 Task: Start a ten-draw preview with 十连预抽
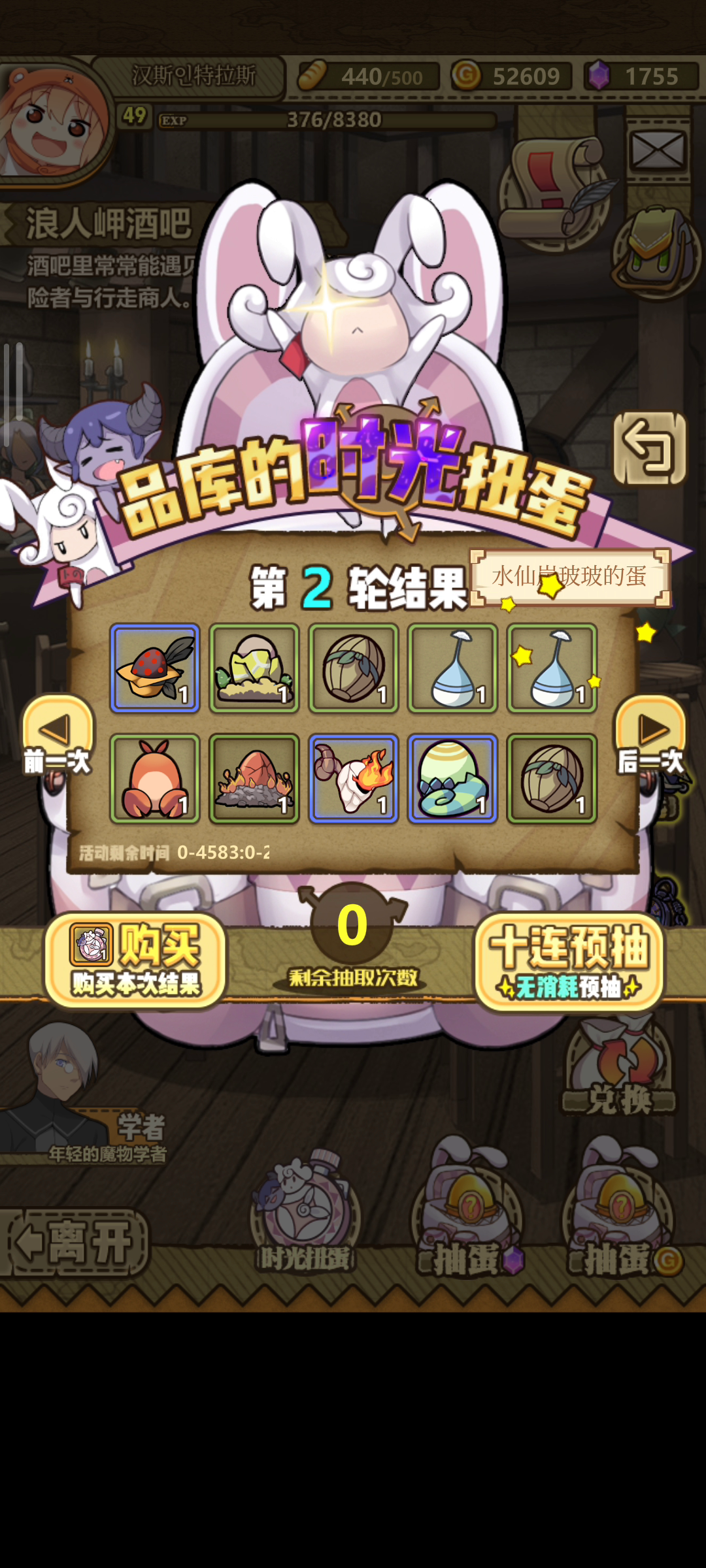click(569, 961)
